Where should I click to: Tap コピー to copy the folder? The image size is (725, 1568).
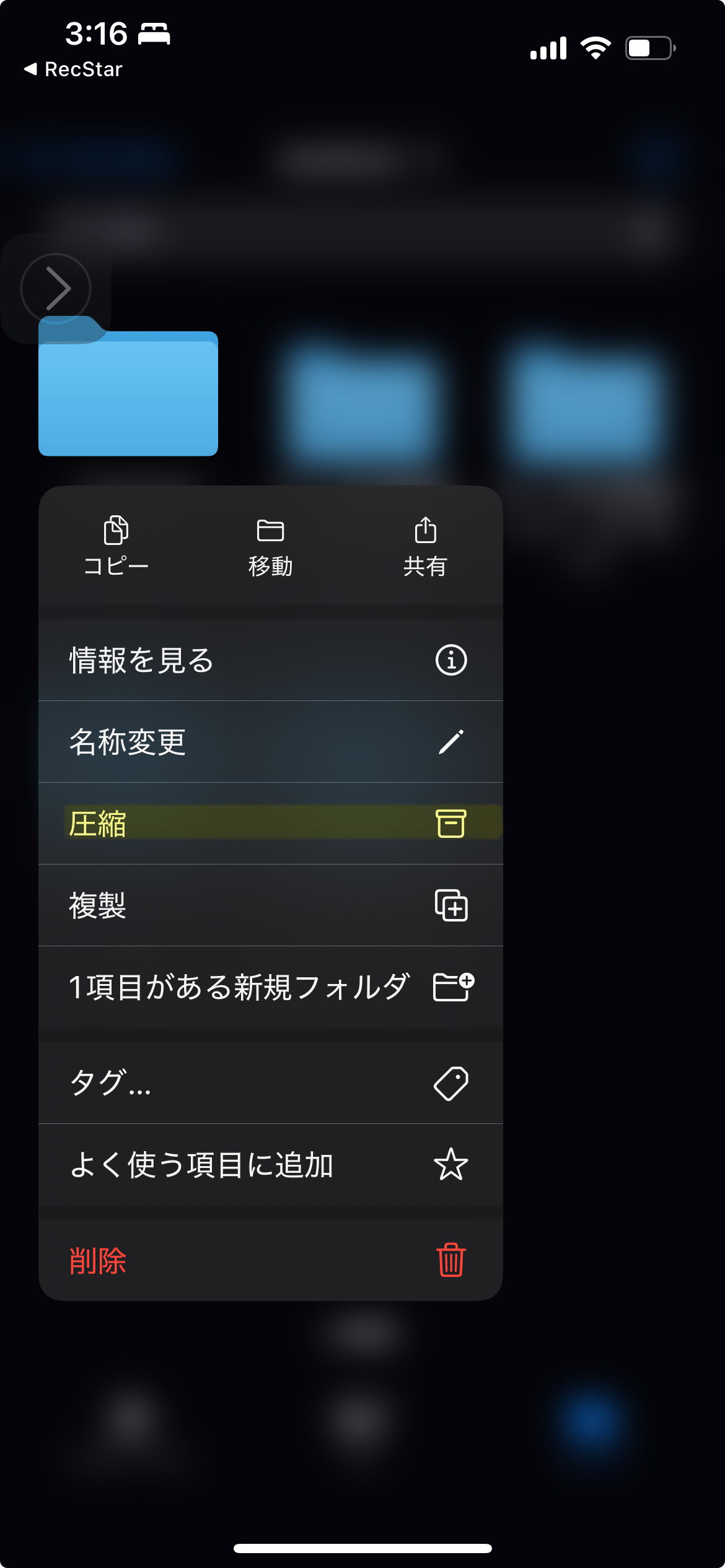coord(116,546)
